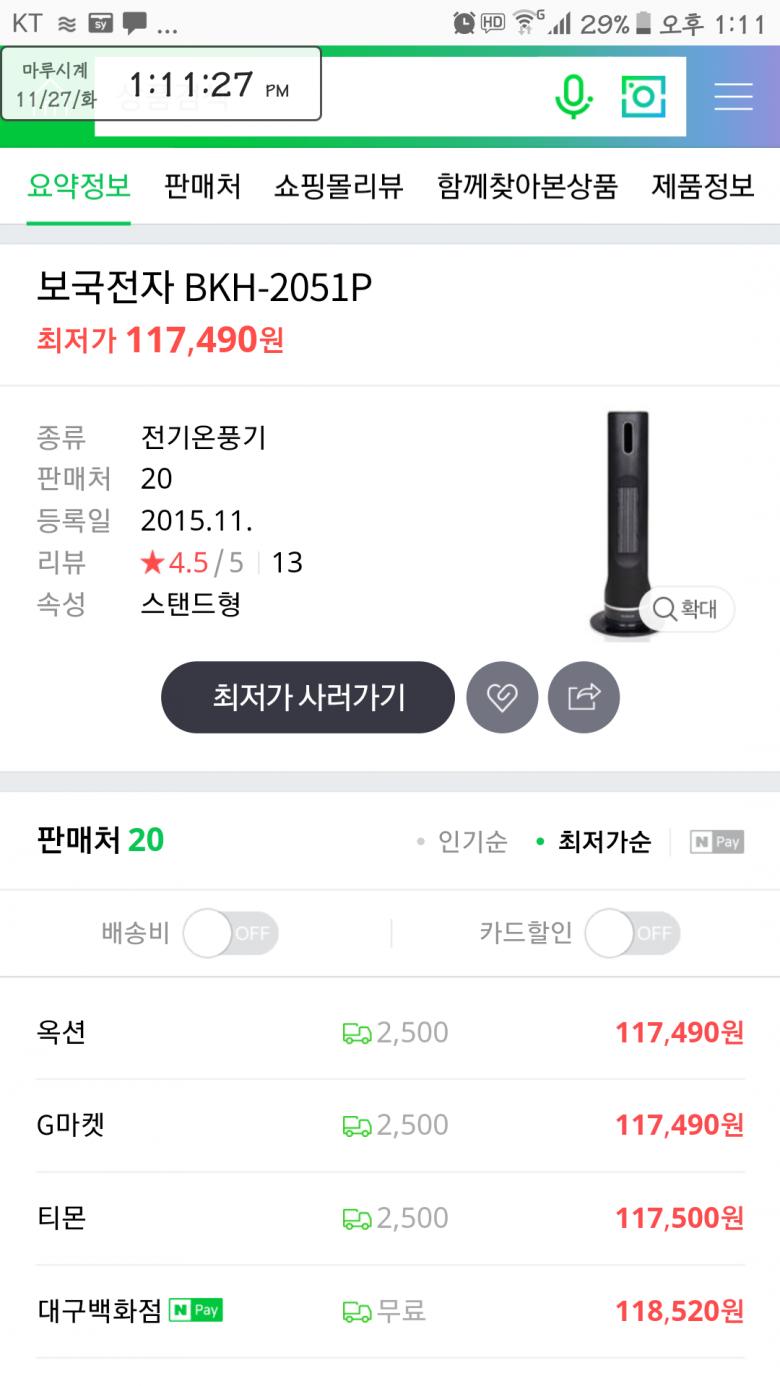Toggle the 배송비 switch on
The image size is (780, 1386).
click(x=230, y=934)
